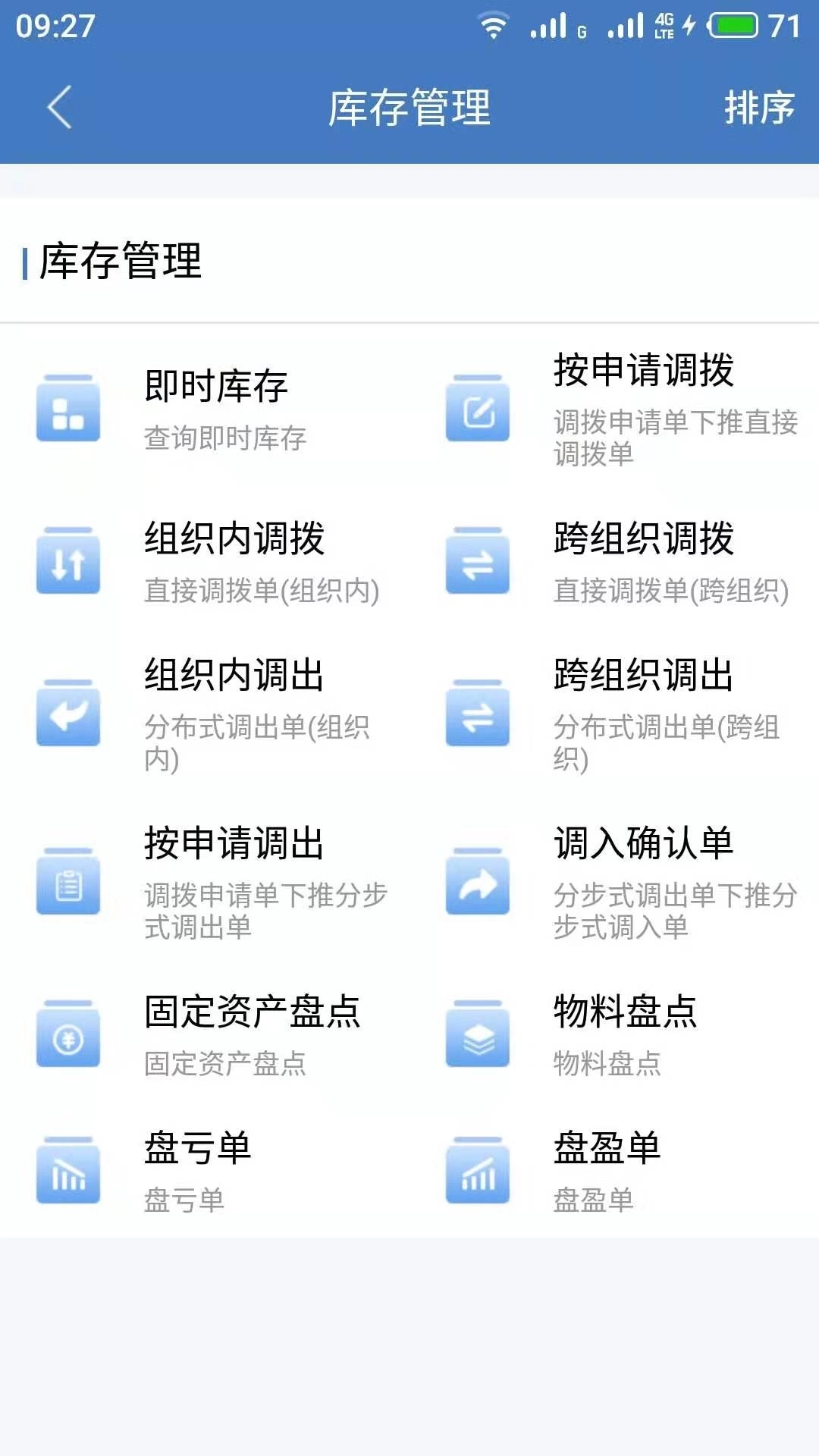Open the 即时库存 (real-time inventory) icon
This screenshot has height=1456, width=819.
pos(67,409)
